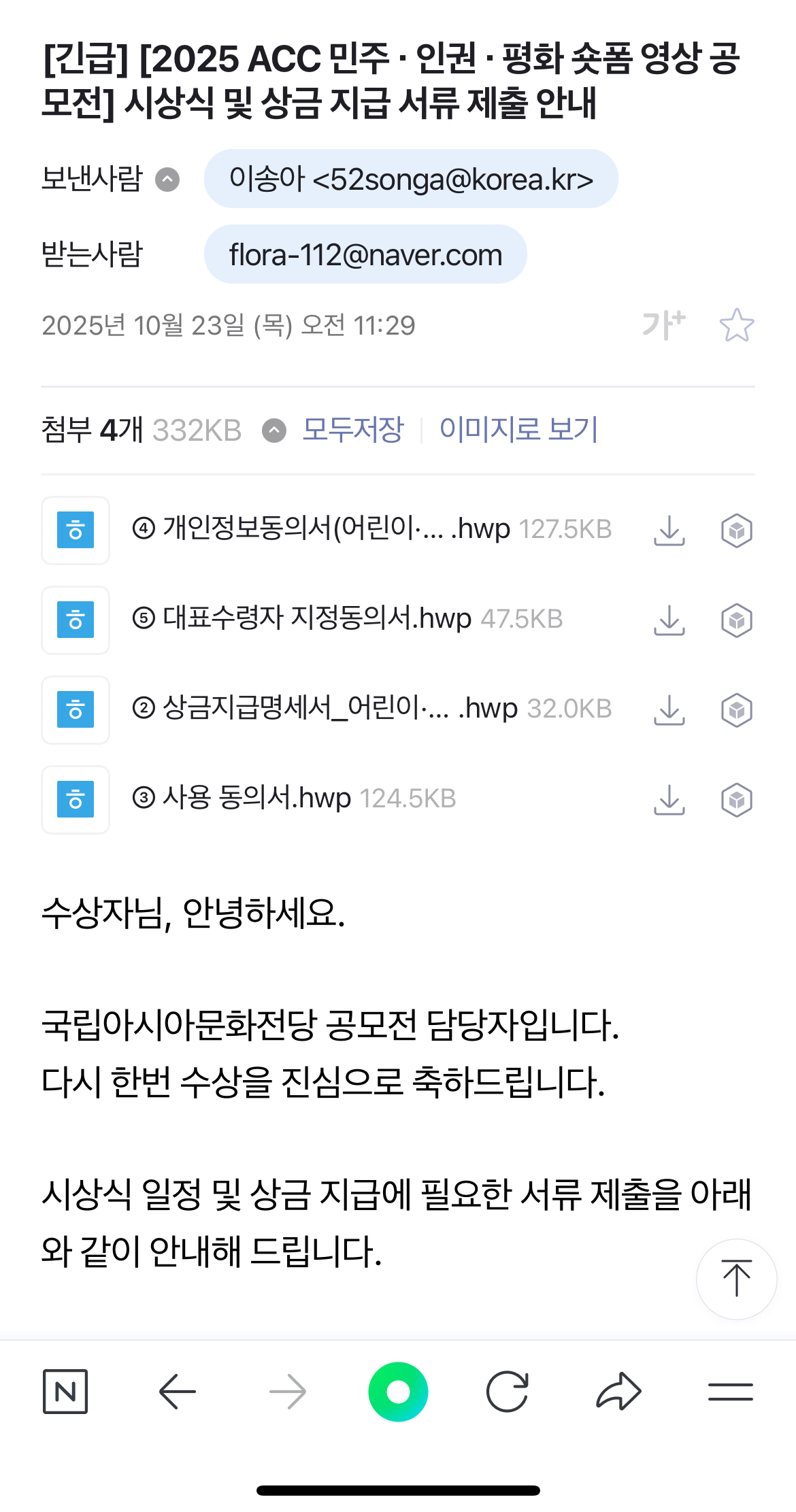Open the green Naver search circle
Viewport: 796px width, 1512px height.
[398, 1392]
